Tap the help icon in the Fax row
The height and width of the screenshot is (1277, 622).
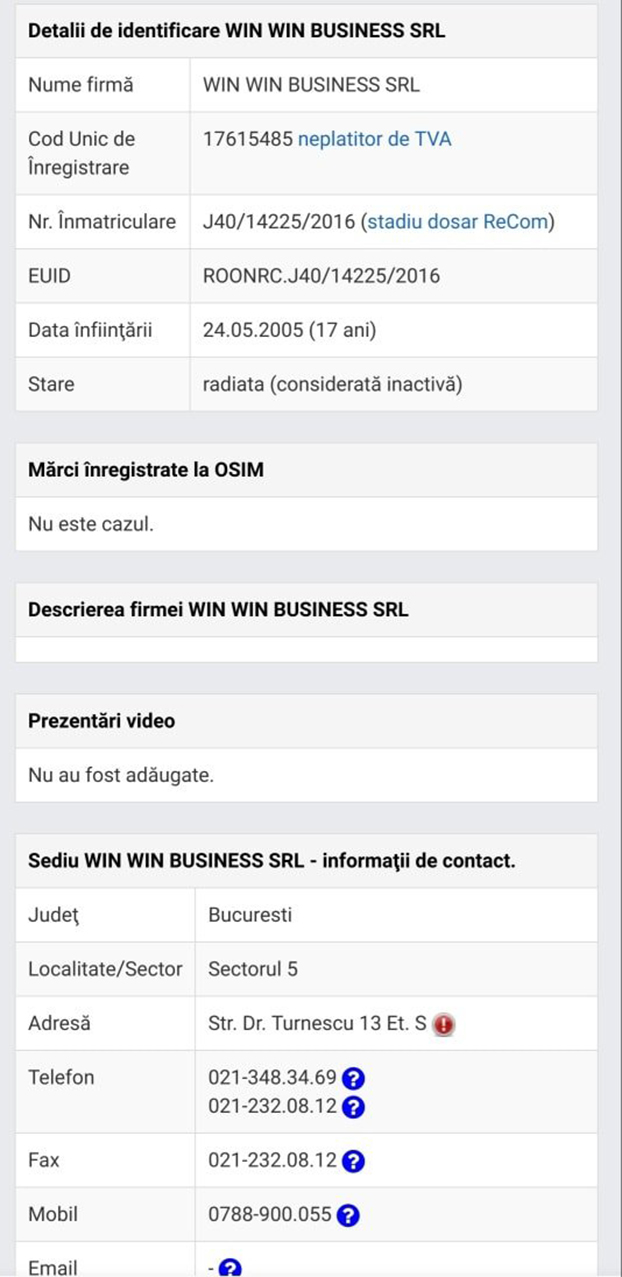352,1162
